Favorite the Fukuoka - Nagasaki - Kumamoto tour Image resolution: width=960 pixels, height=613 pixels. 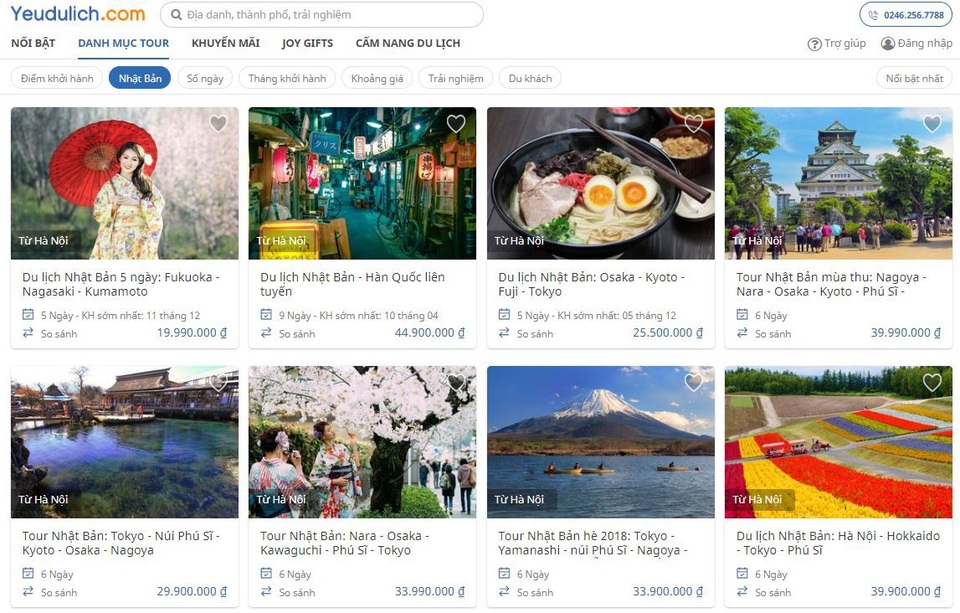[218, 124]
